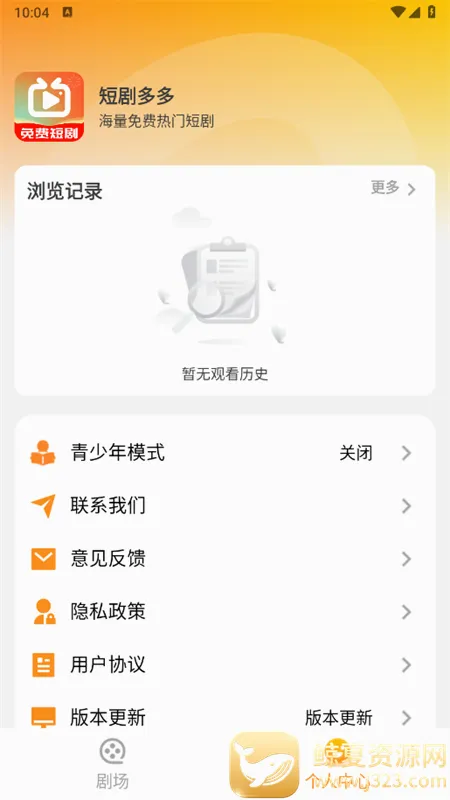Viewport: 450px width, 800px height.
Task: View the 隐私政策 privacy policy
Action: click(224, 612)
